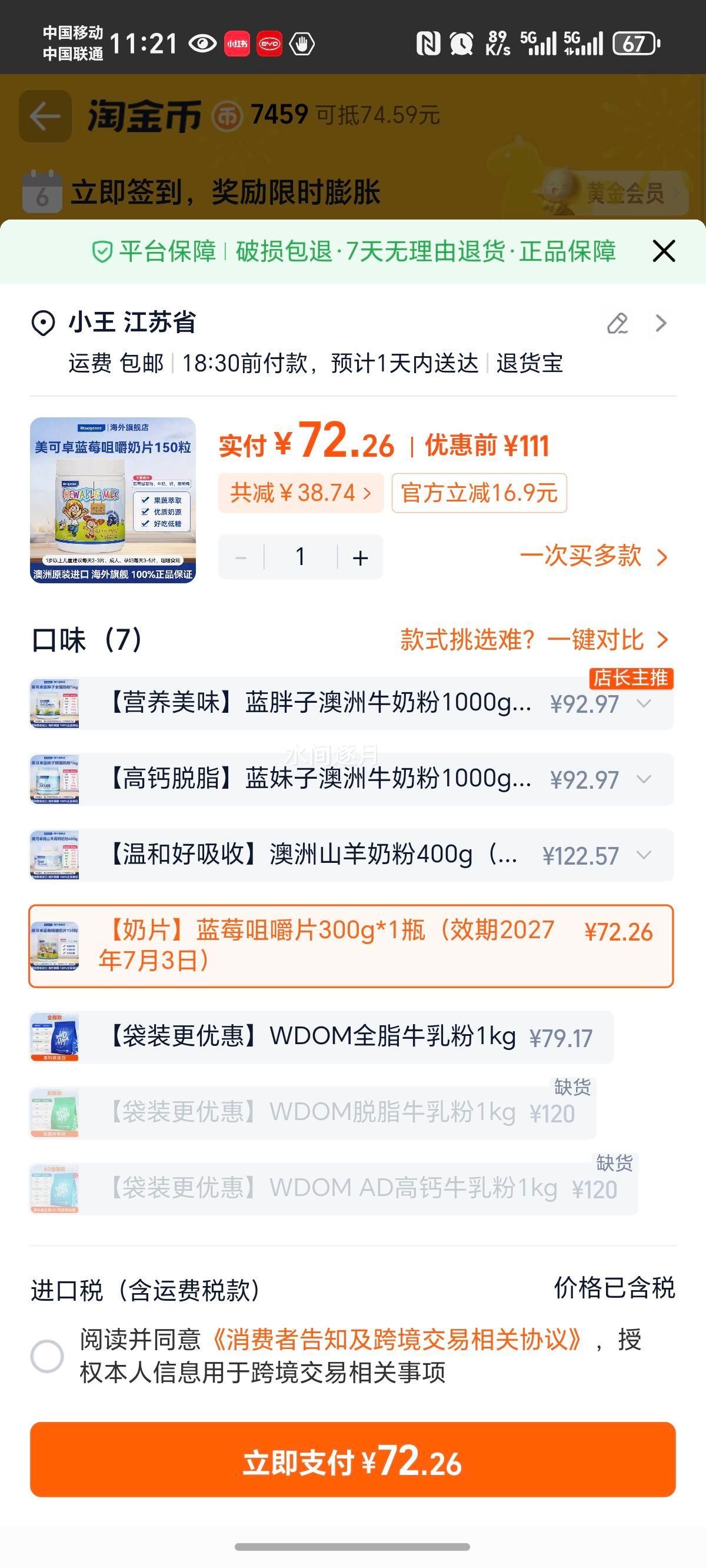
Task: Tap the 淘金币 gold coin icon
Action: click(228, 114)
